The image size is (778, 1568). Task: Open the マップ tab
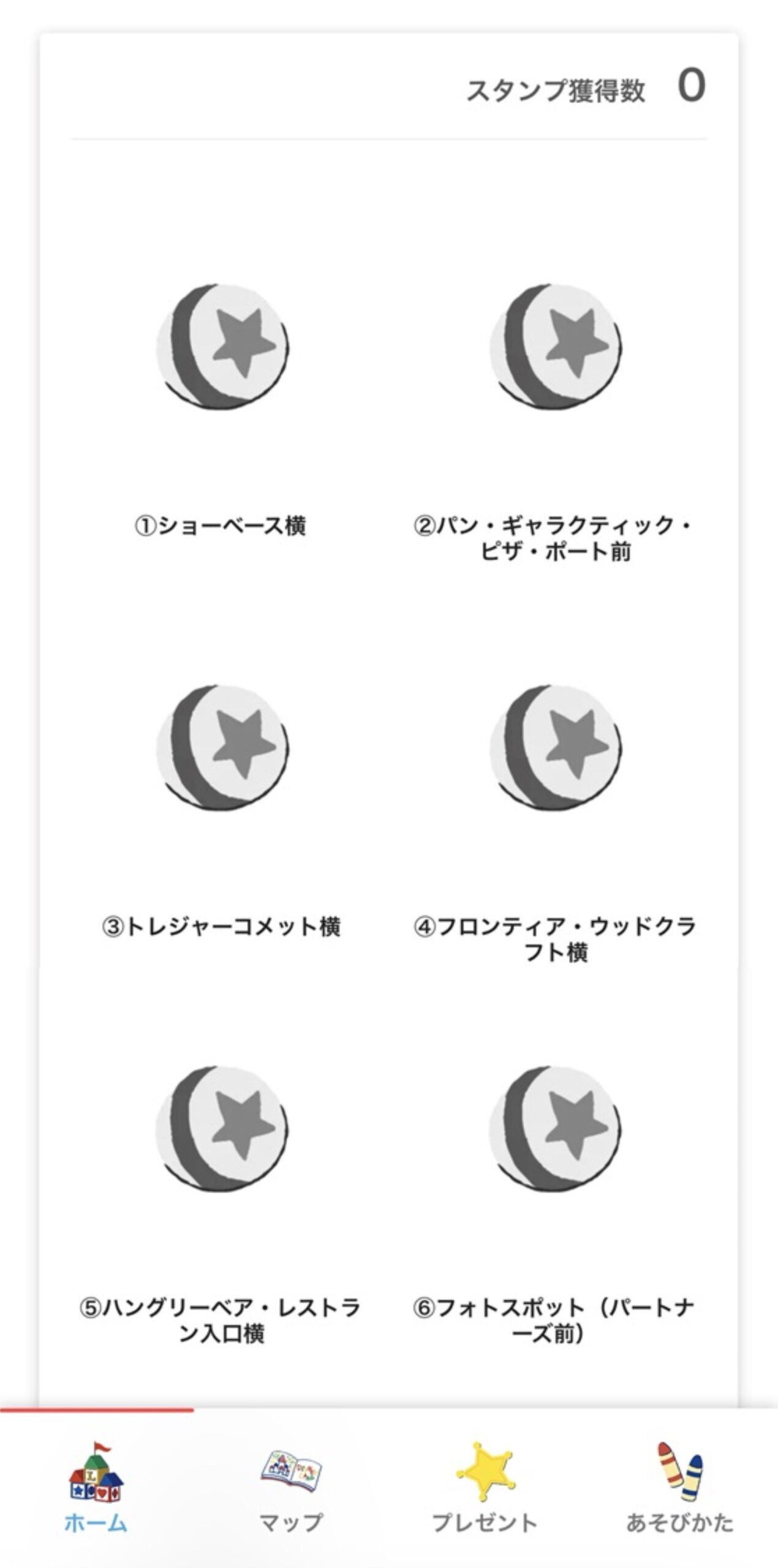[291, 1487]
